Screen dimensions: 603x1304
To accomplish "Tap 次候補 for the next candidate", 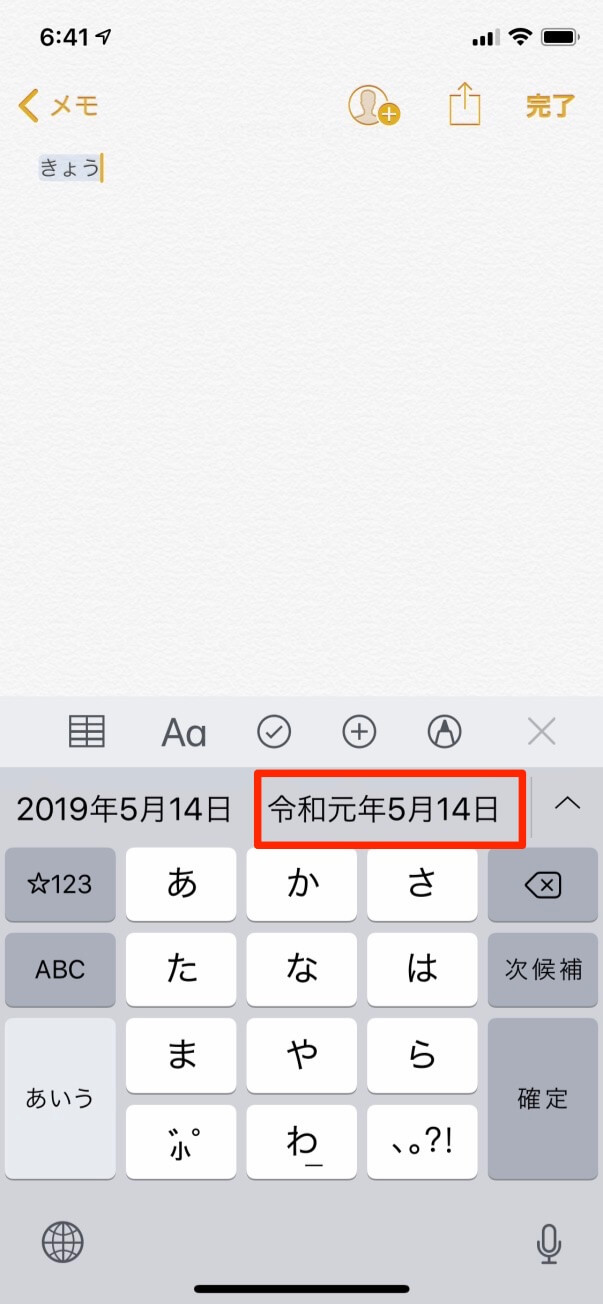I will (x=543, y=970).
